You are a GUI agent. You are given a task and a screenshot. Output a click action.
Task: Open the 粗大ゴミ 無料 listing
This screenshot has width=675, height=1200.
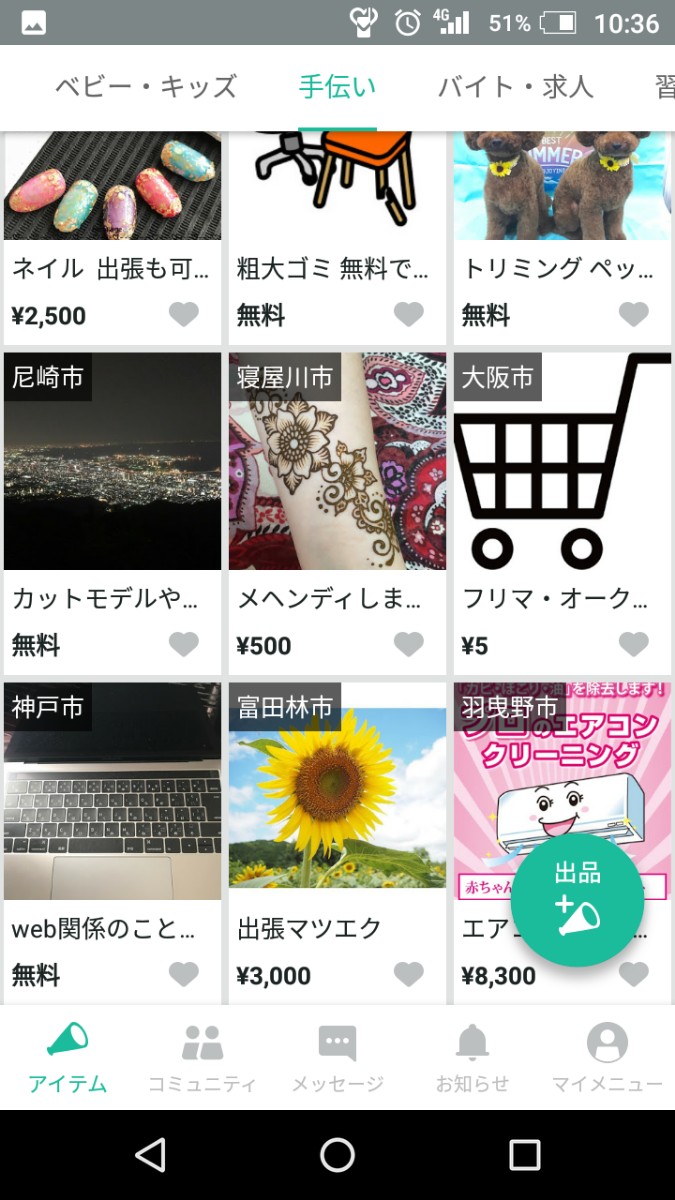click(337, 268)
